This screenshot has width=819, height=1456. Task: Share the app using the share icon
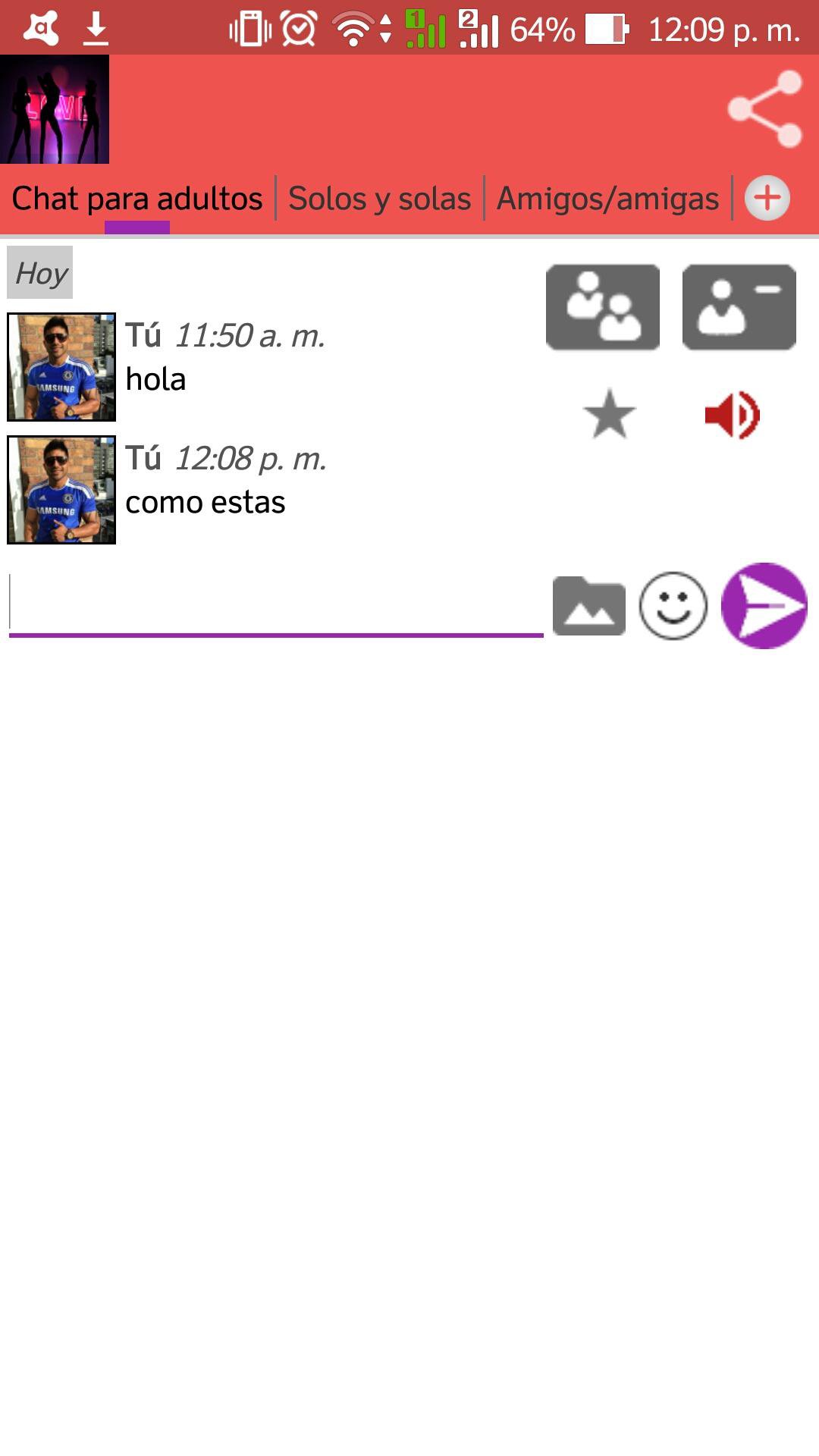pyautogui.click(x=764, y=109)
